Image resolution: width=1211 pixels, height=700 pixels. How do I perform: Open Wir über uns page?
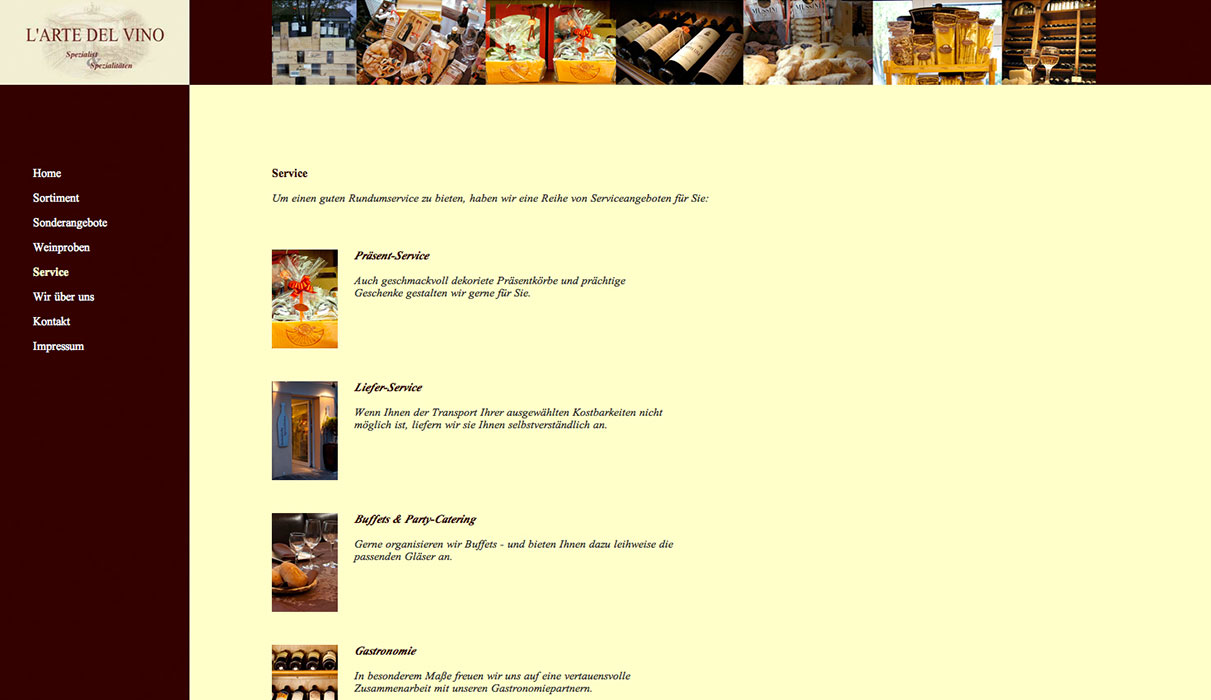(63, 297)
